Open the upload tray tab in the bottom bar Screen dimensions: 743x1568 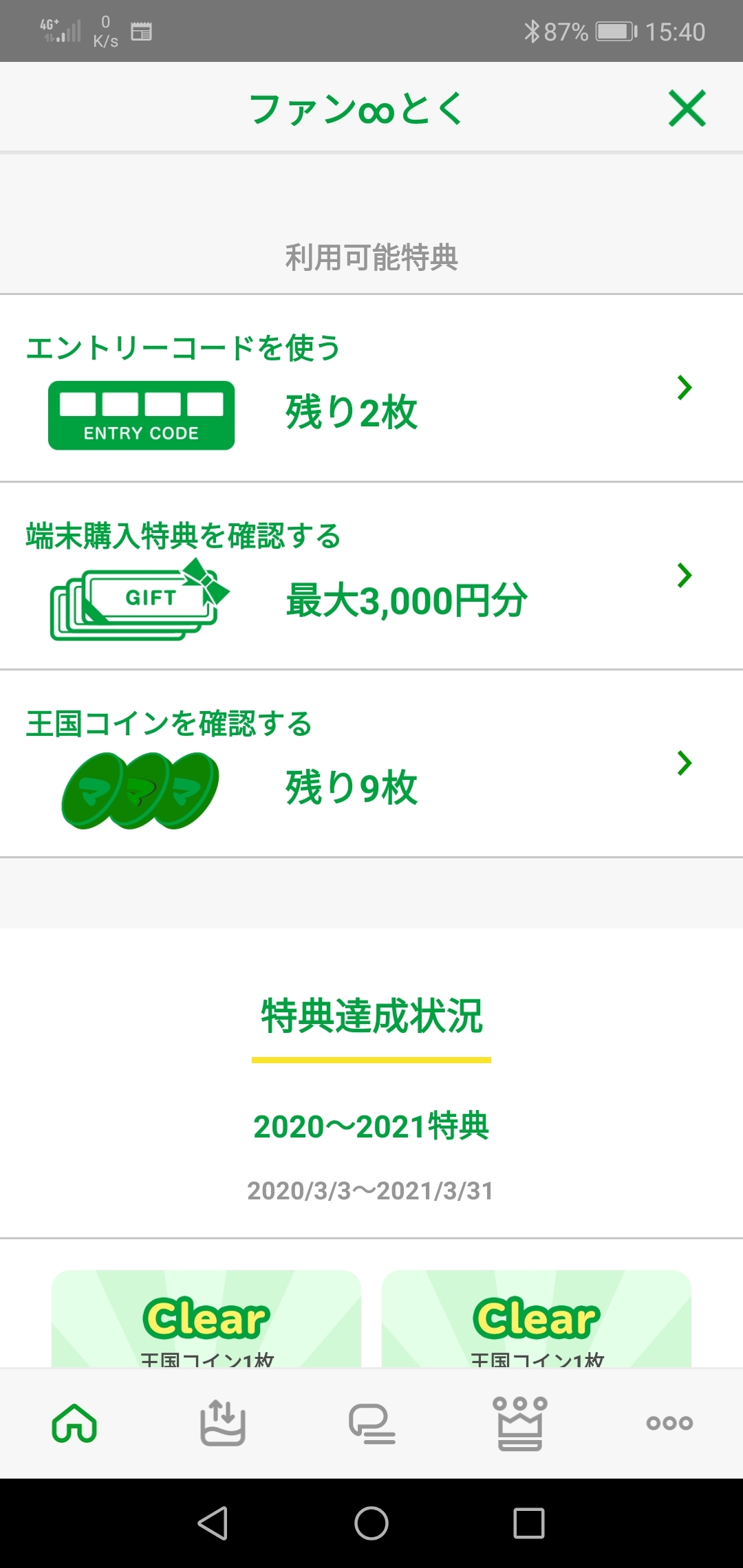coord(222,1422)
